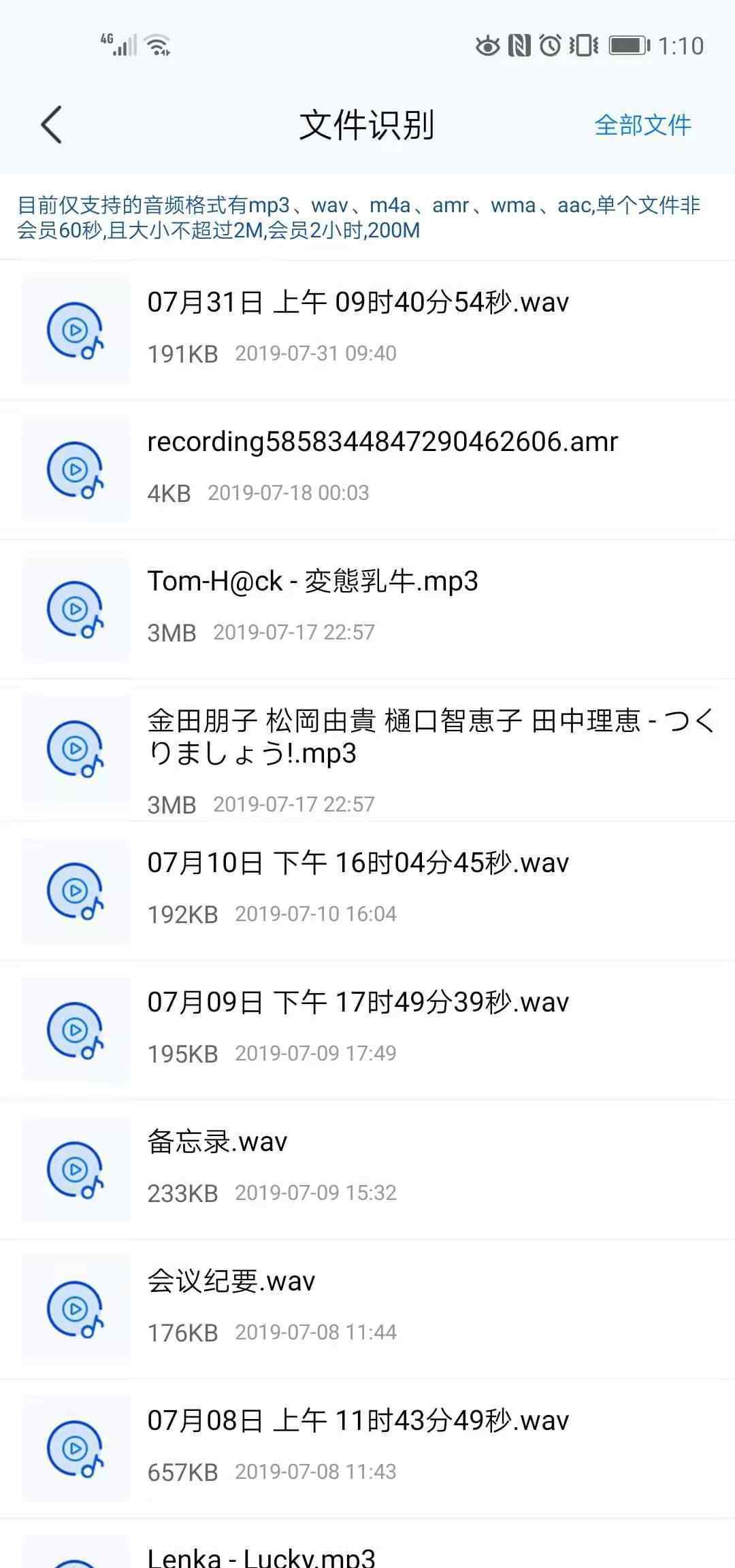735x1568 pixels.
Task: Select the 备忘录.wav file
Action: click(x=367, y=1170)
